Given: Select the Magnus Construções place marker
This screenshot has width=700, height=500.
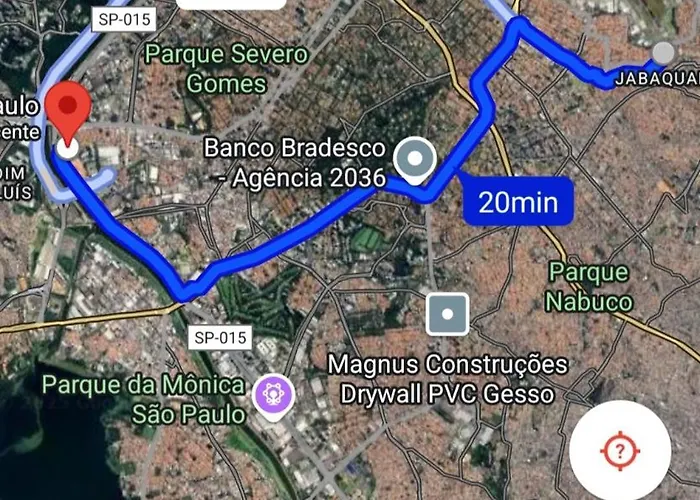Looking at the screenshot, I should 447,314.
